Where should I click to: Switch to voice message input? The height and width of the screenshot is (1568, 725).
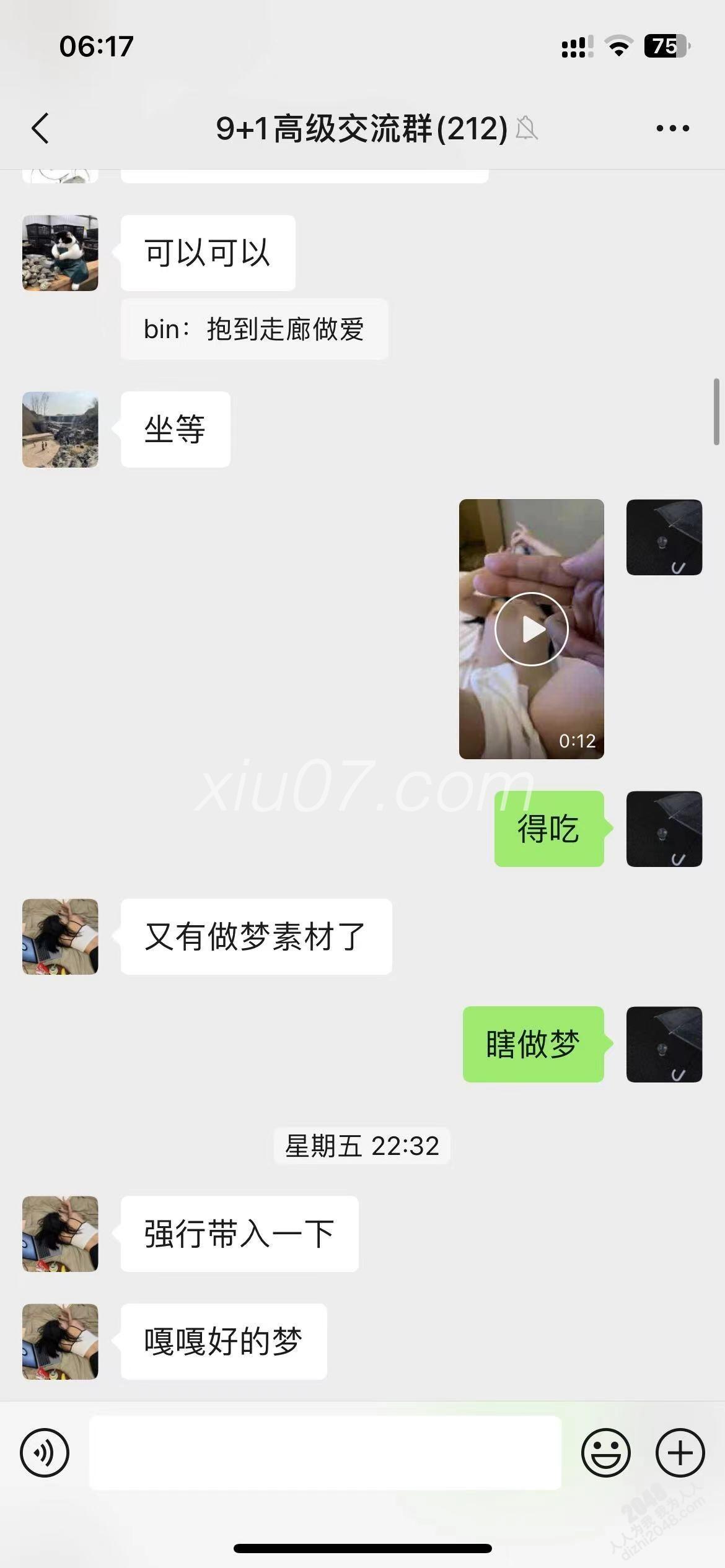[45, 1453]
